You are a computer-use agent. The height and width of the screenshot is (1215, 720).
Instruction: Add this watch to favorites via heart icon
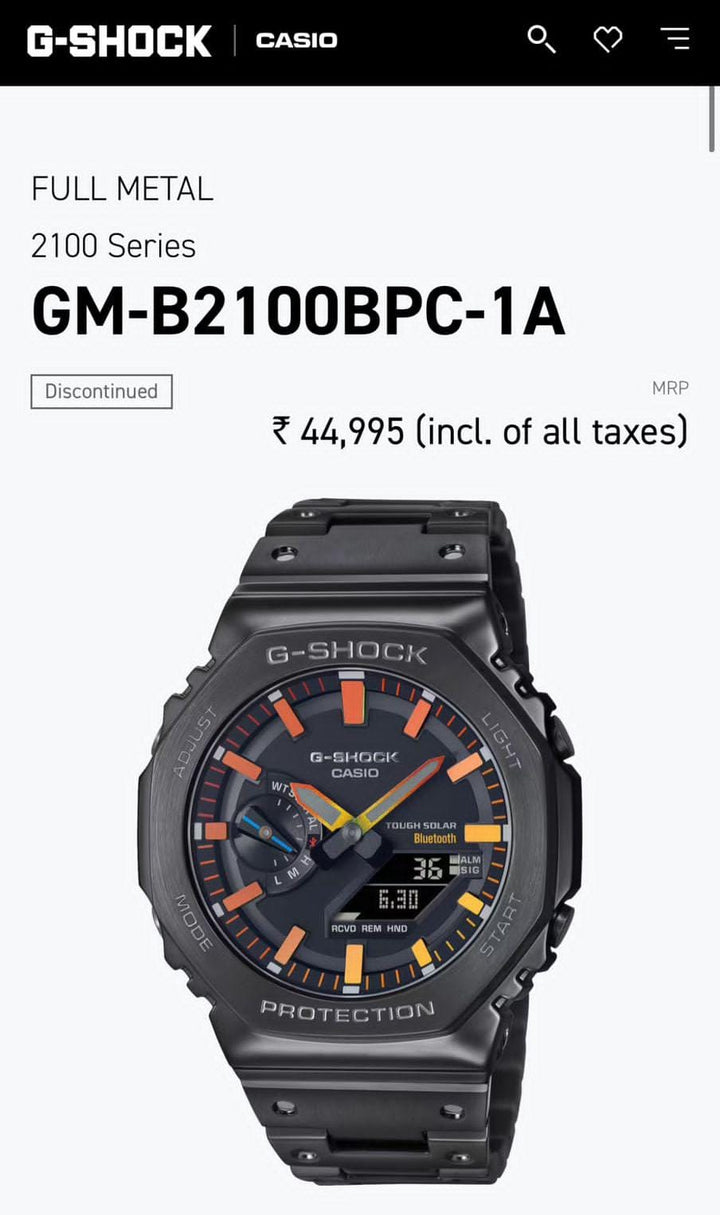(607, 40)
